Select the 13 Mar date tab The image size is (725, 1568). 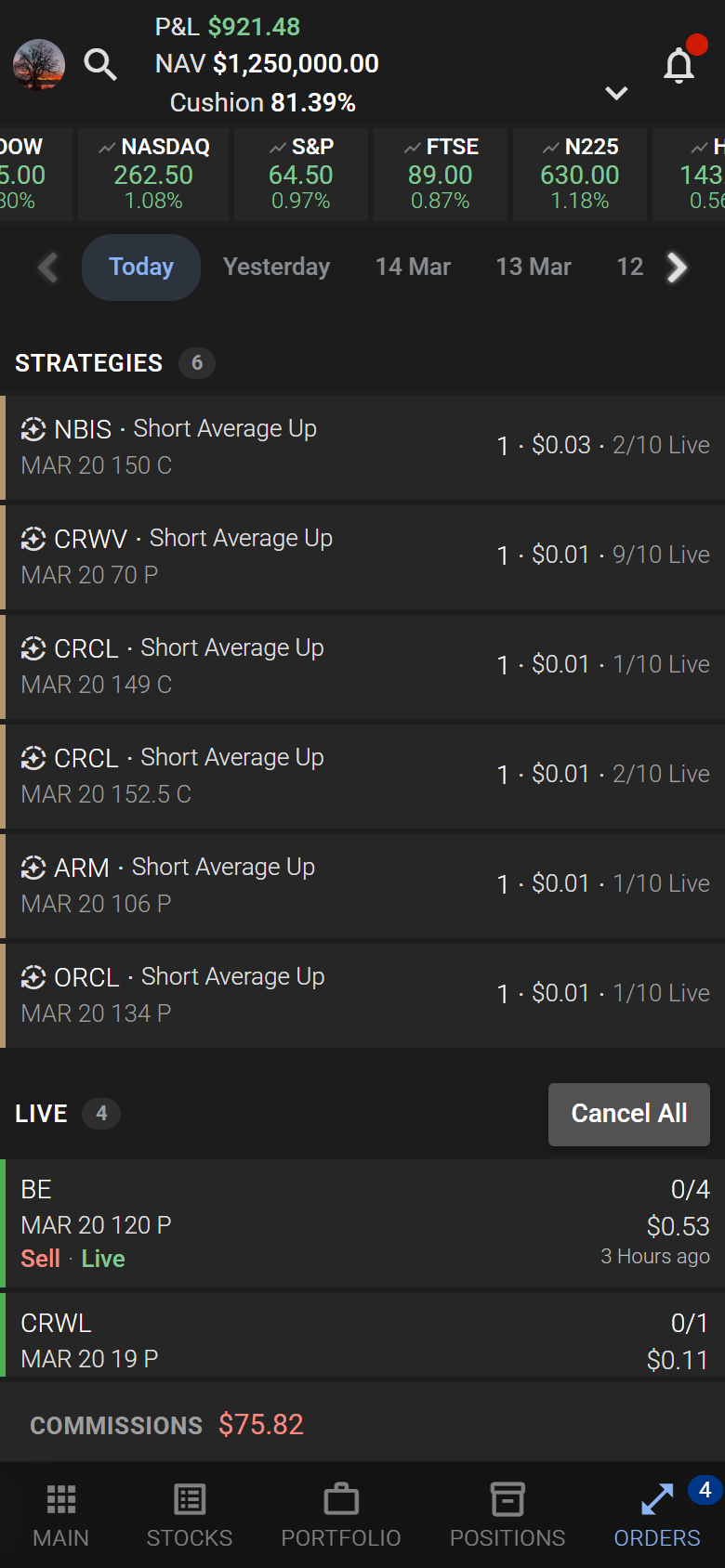[534, 268]
